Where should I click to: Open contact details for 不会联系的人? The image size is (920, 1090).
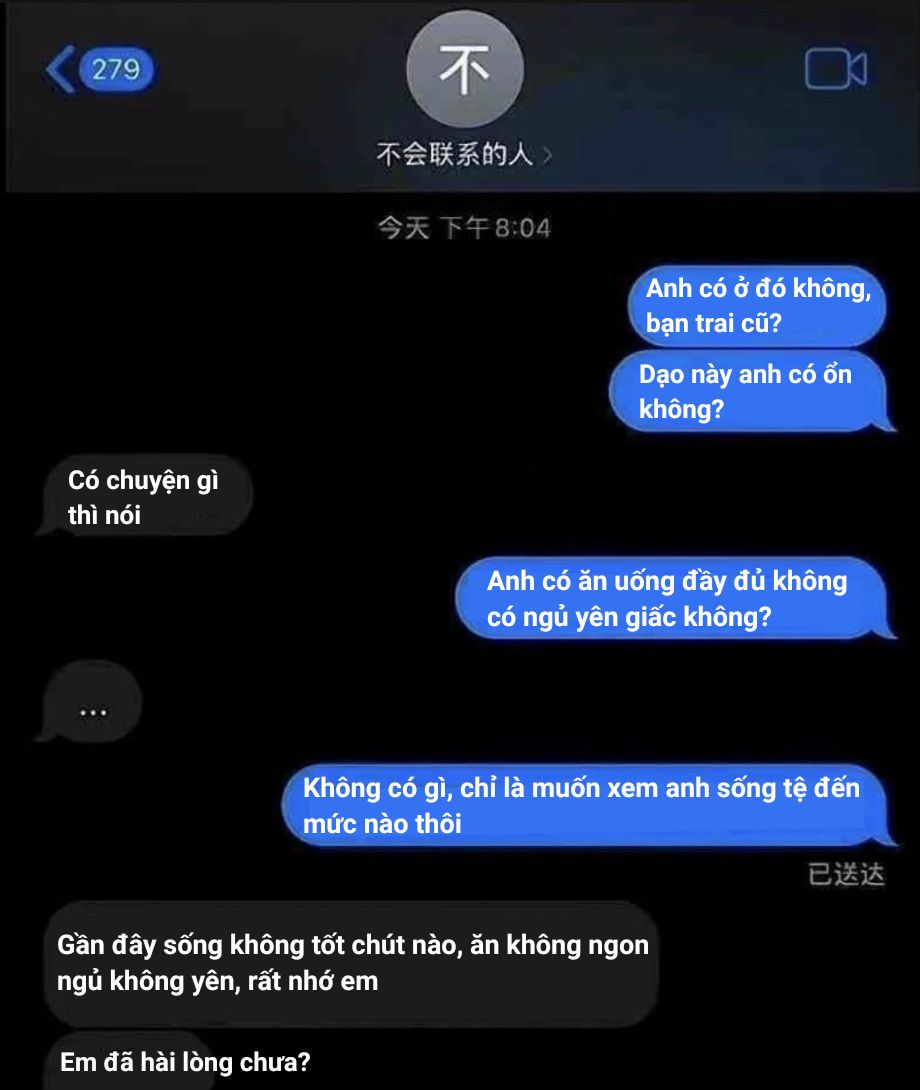tap(464, 154)
